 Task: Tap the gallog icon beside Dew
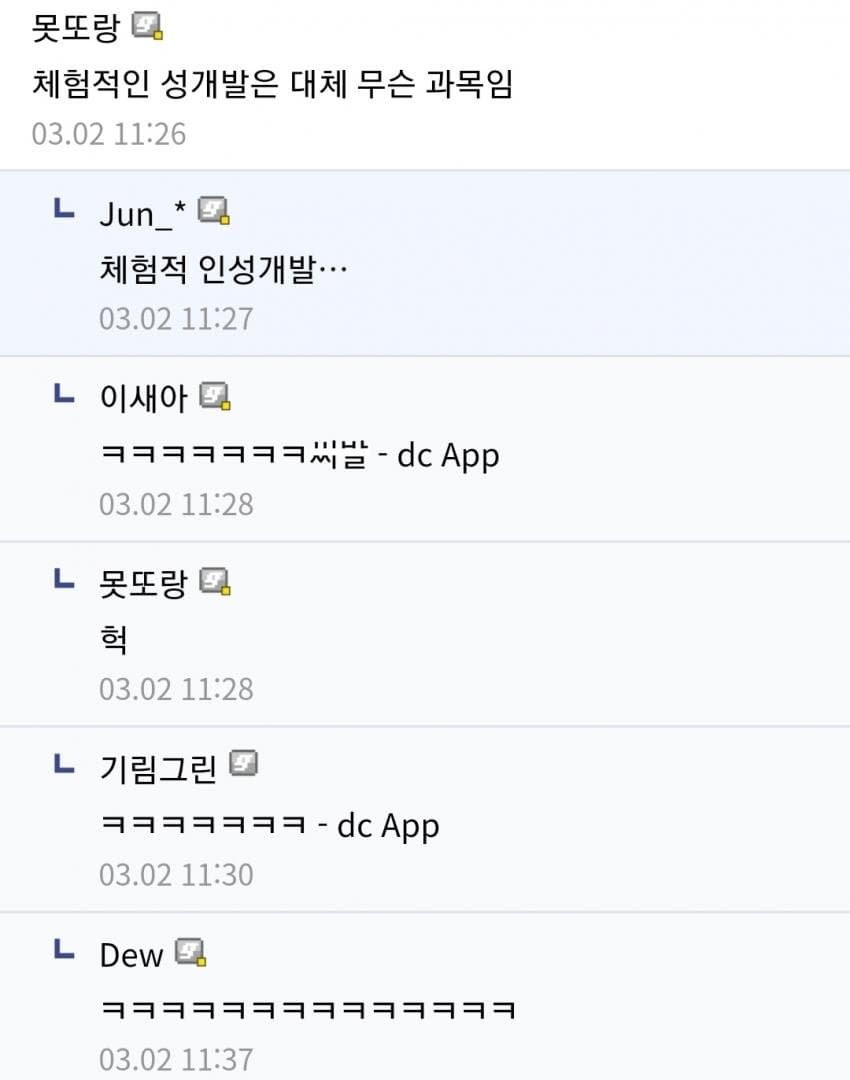[191, 953]
